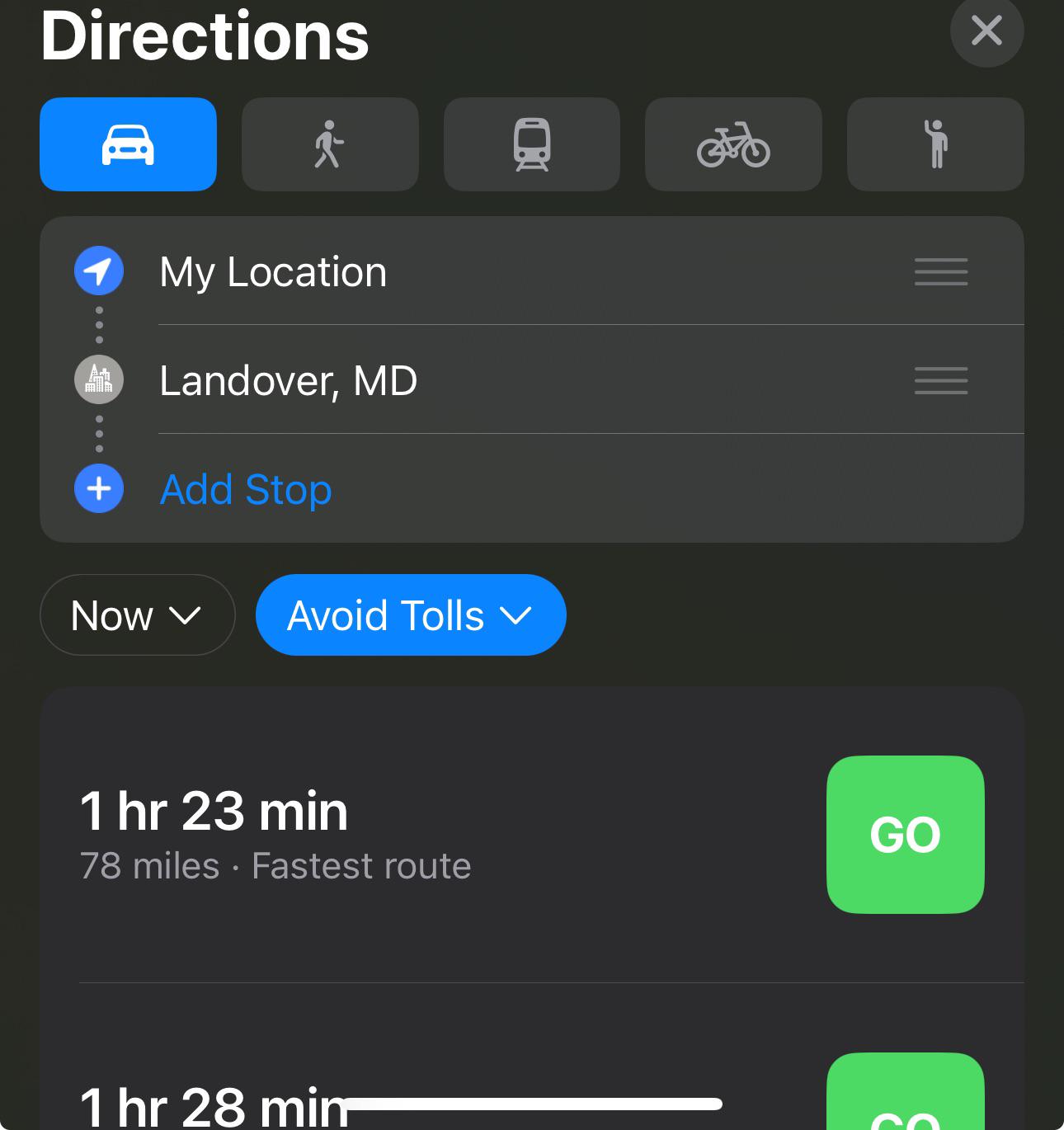Viewport: 1064px width, 1130px height.
Task: Switch to cycling directions
Action: pyautogui.click(x=733, y=144)
